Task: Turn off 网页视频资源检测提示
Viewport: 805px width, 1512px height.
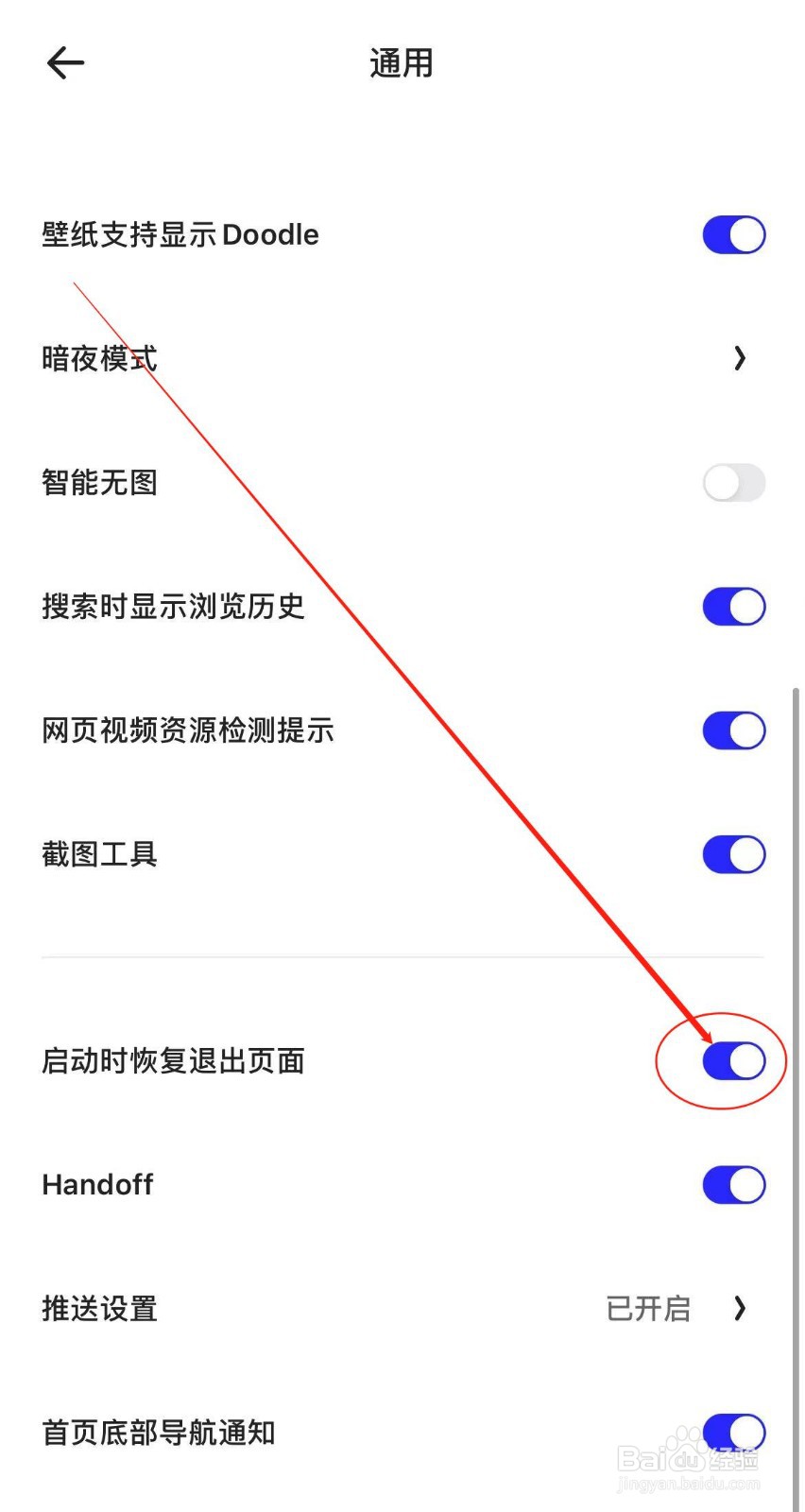Action: [x=733, y=730]
